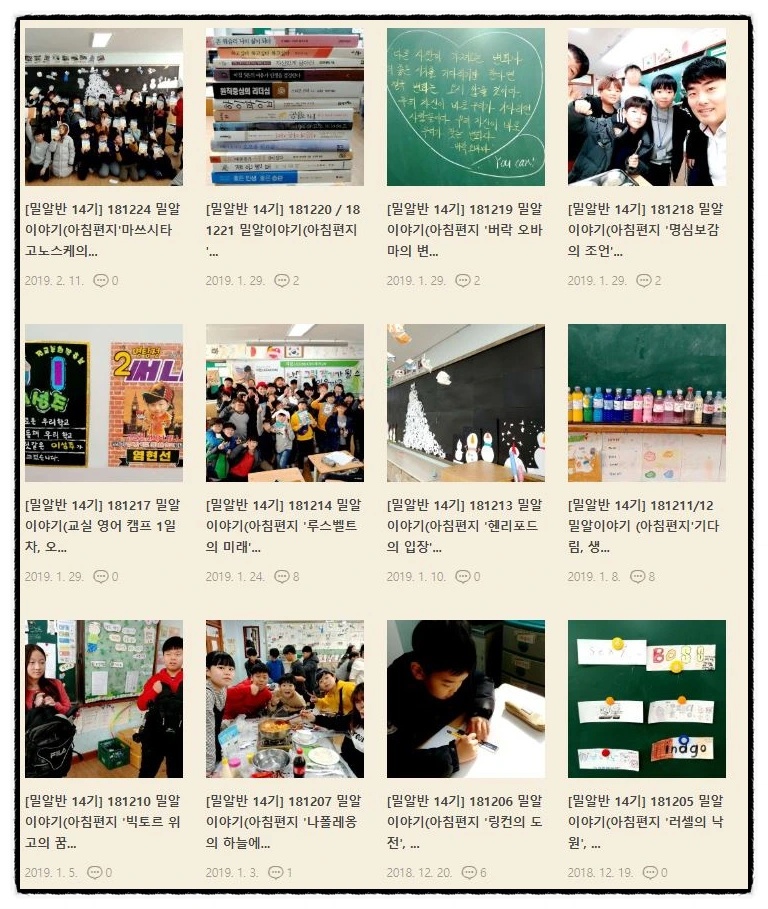Open the 181224 밀알이야기 마쓰시타 고노스케 post
768x909 pixels.
[103, 230]
